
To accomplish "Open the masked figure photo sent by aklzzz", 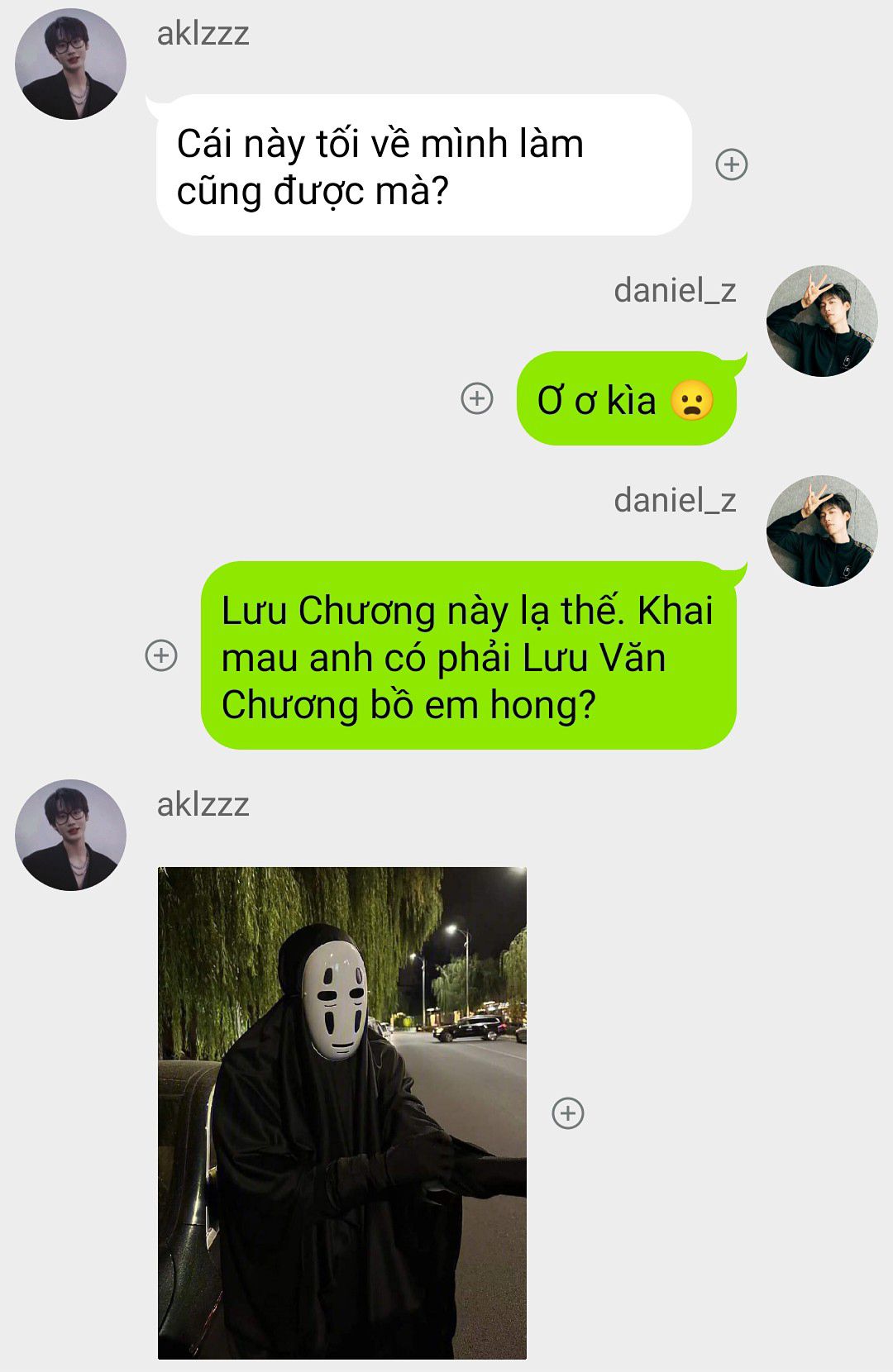I will point(341,1112).
